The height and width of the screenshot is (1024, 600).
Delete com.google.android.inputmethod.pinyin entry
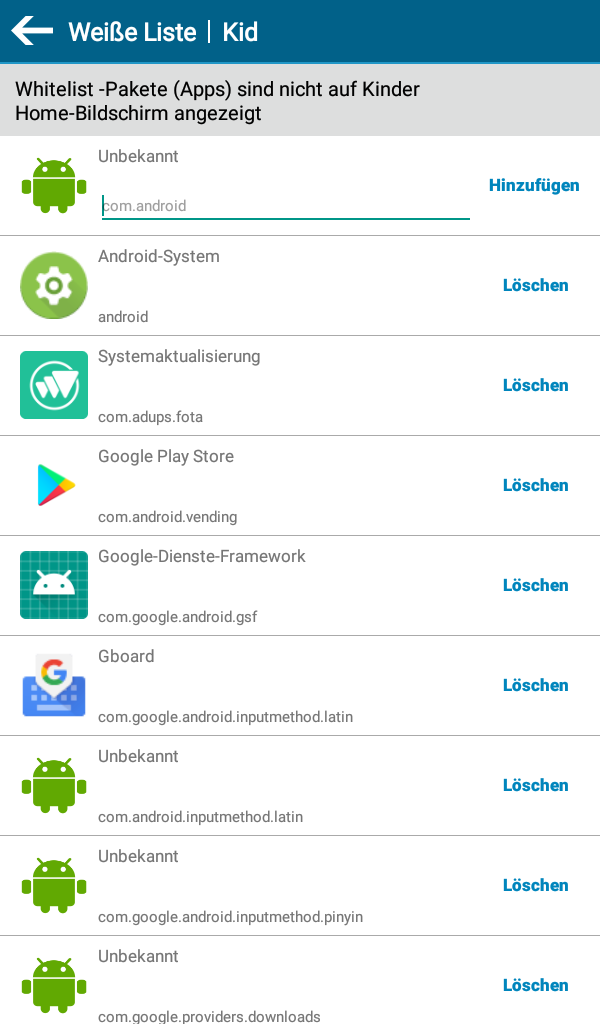[535, 886]
